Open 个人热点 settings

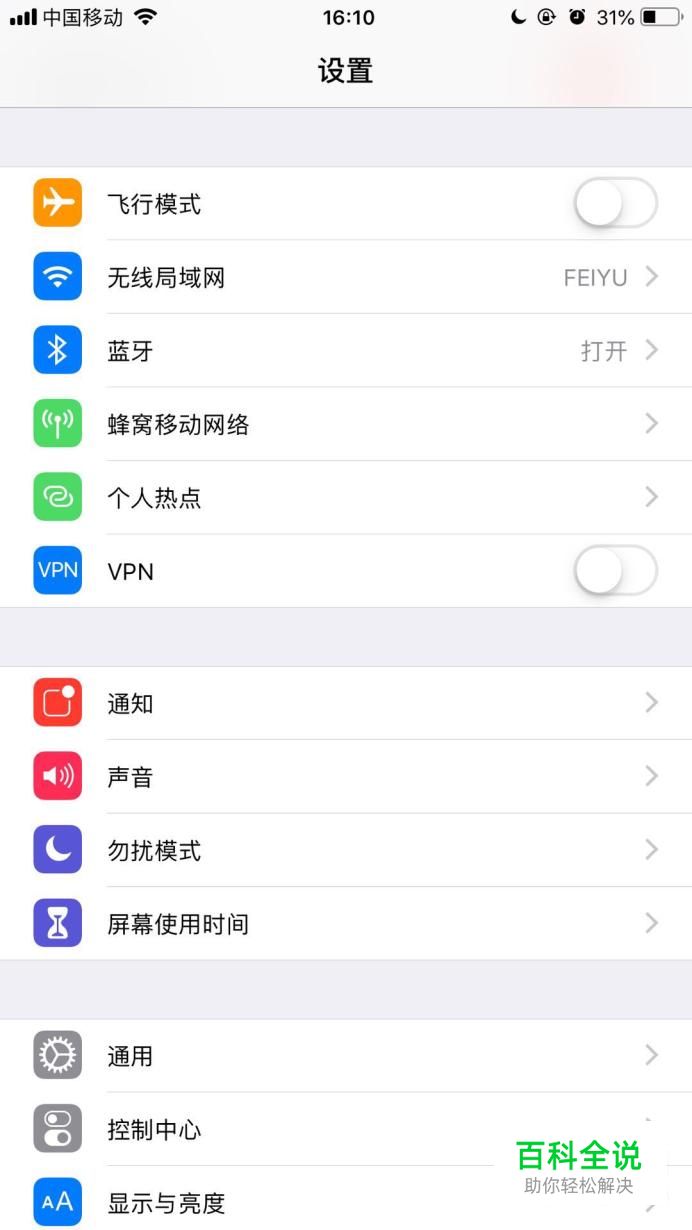tap(345, 497)
